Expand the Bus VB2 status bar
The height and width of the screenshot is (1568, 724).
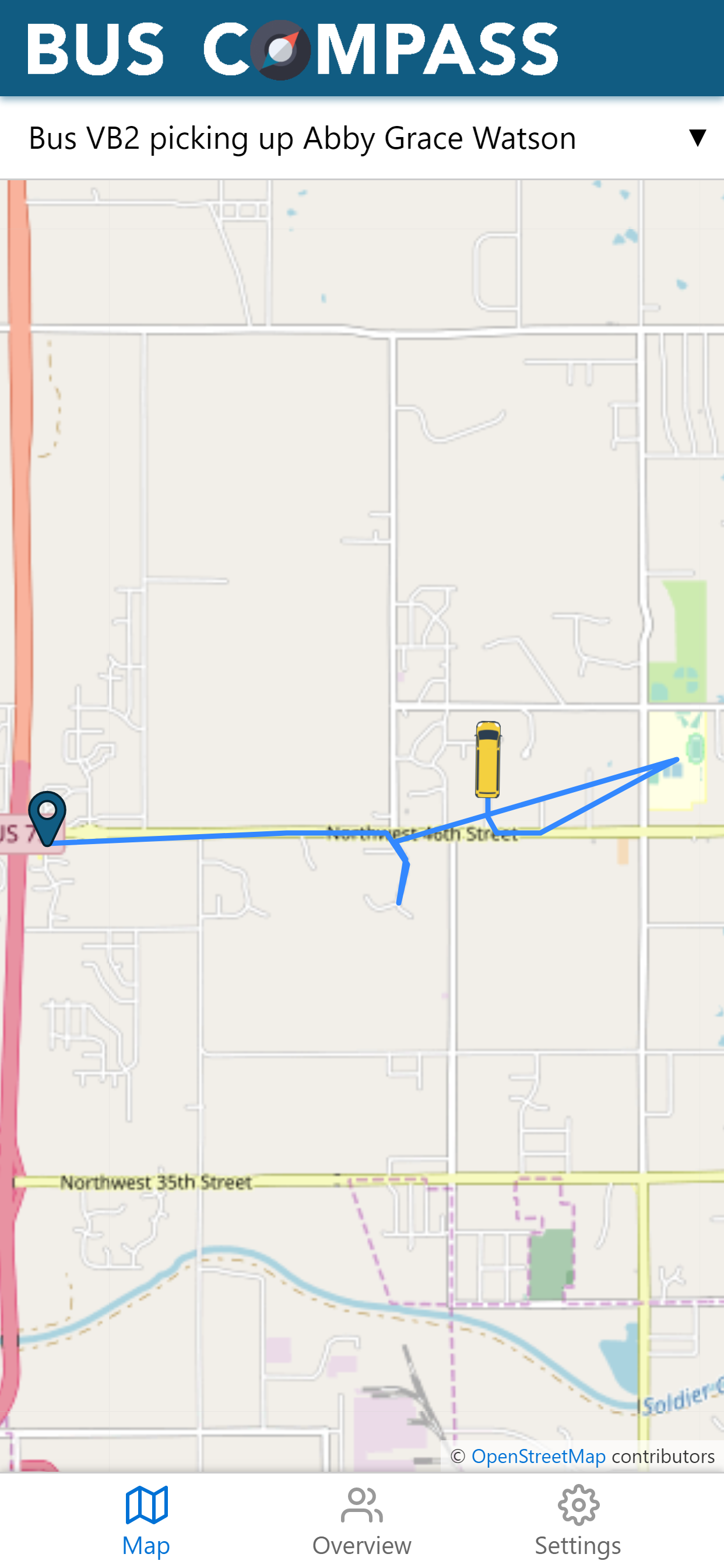coord(362,138)
